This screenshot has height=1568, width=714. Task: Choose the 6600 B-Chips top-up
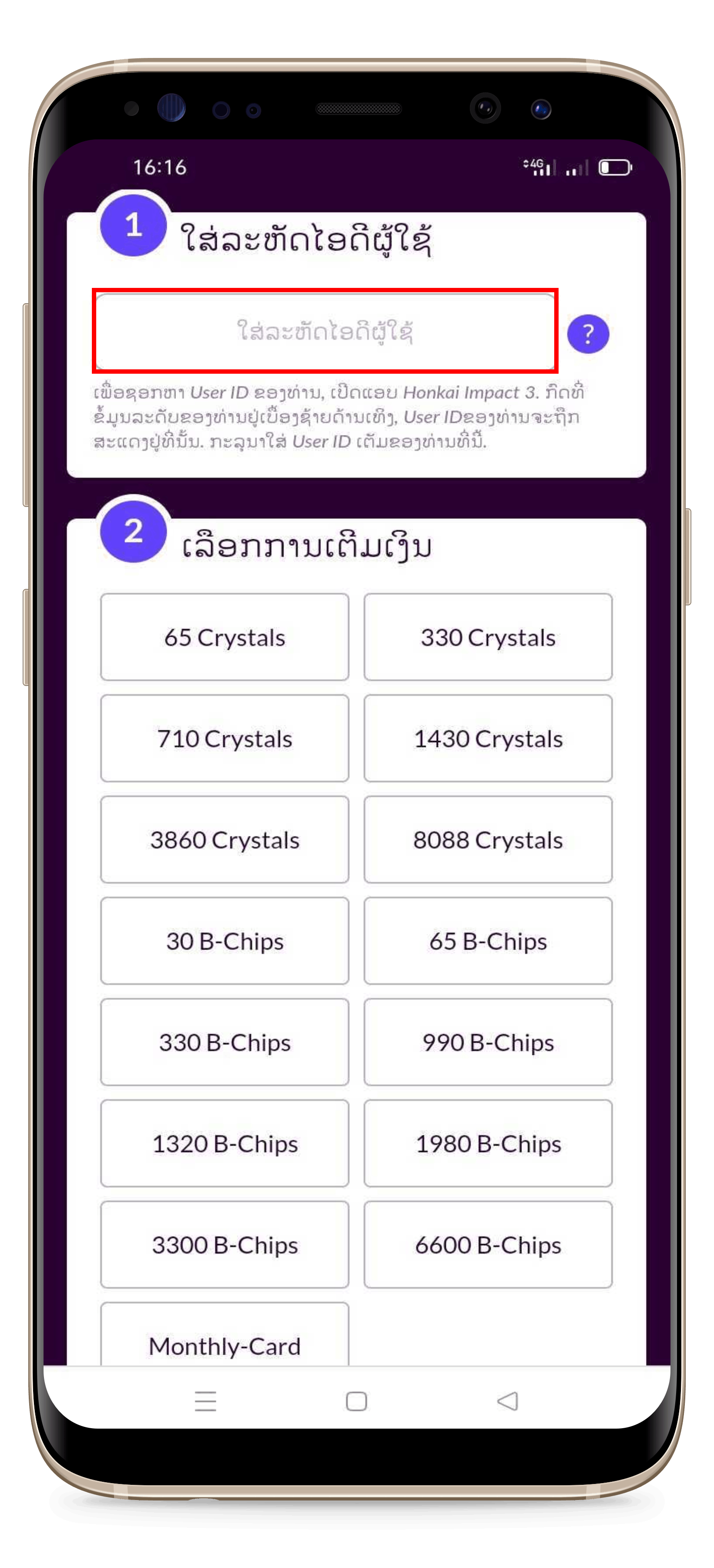click(488, 1244)
